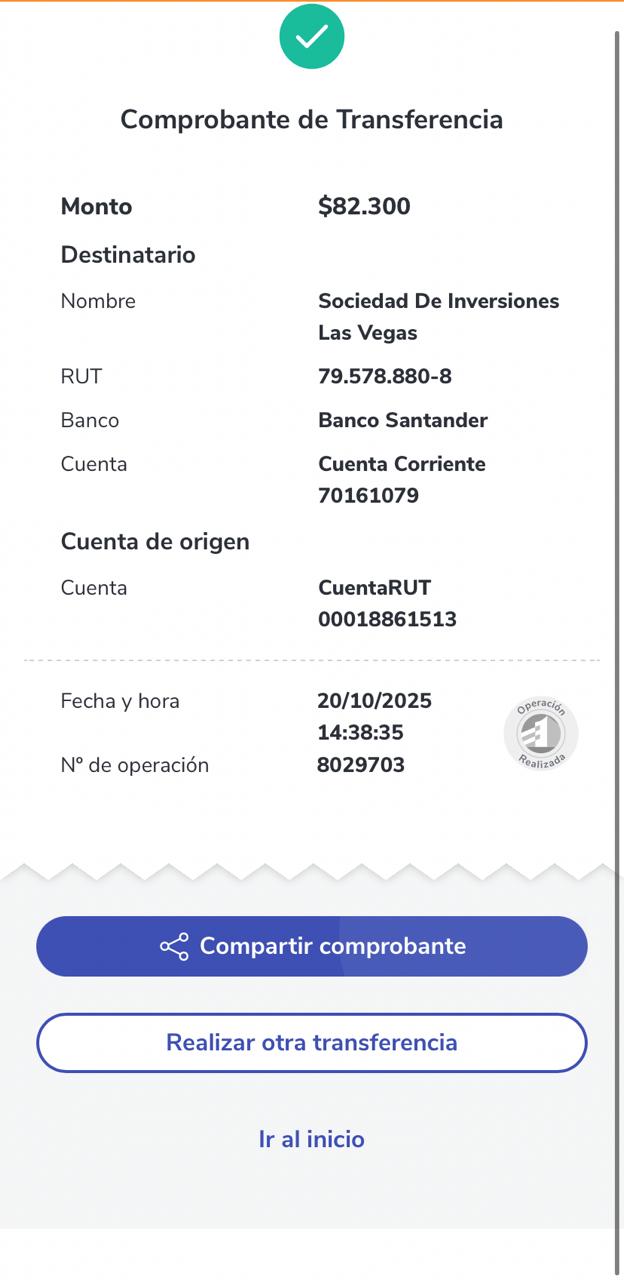Share the transfer receipt via Compartir comprobante
The width and height of the screenshot is (624, 1280).
312,946
